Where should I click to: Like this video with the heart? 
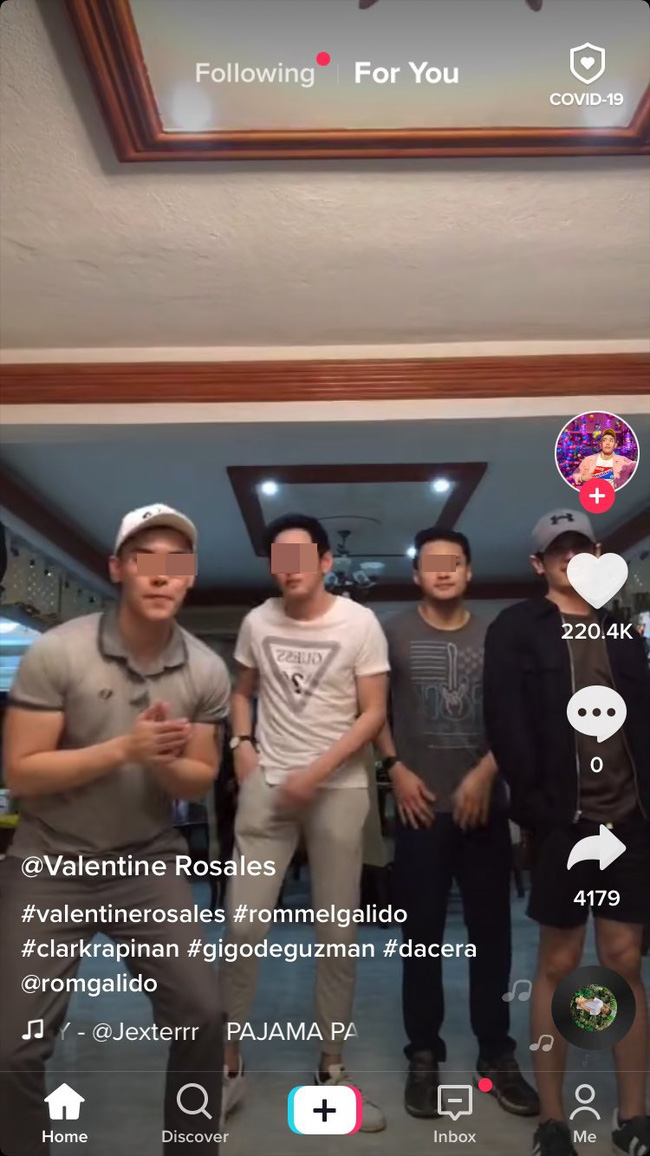pos(597,582)
